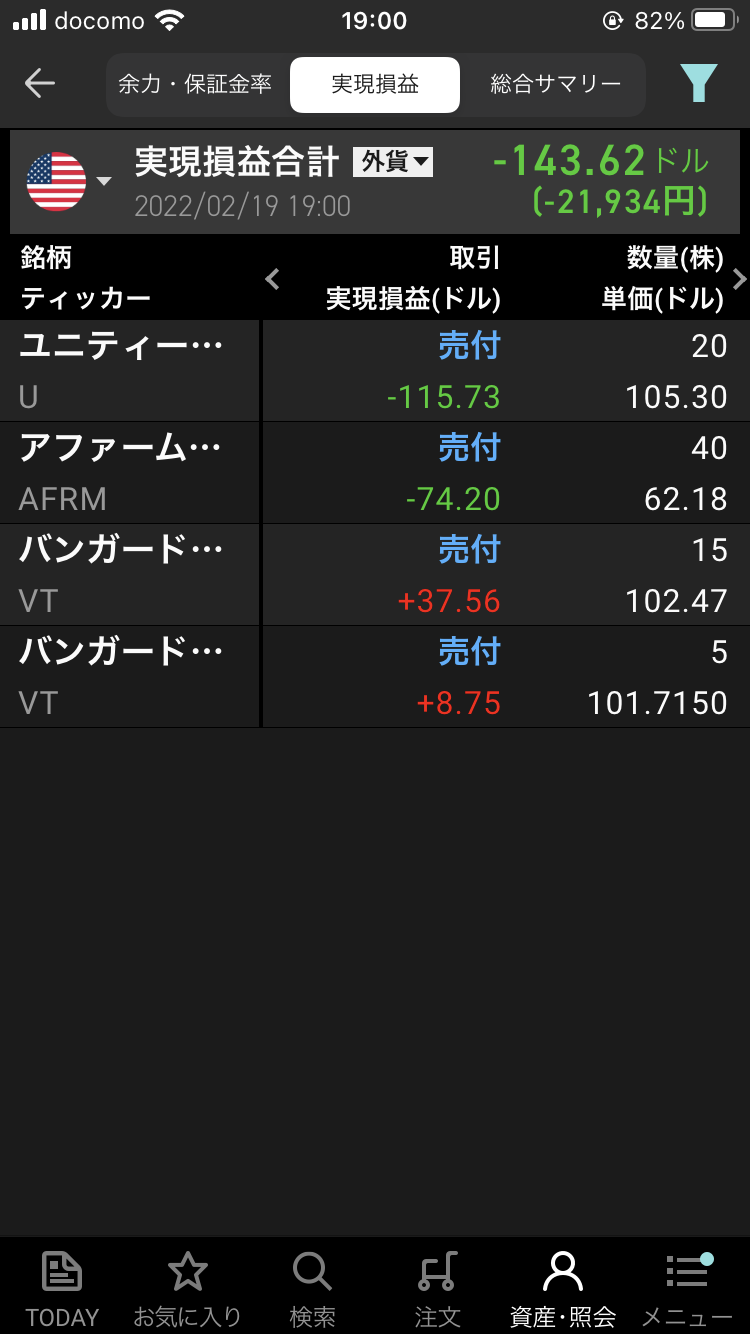Select the 資産・照会 tab
Screen dimensions: 750x1334
562,1288
